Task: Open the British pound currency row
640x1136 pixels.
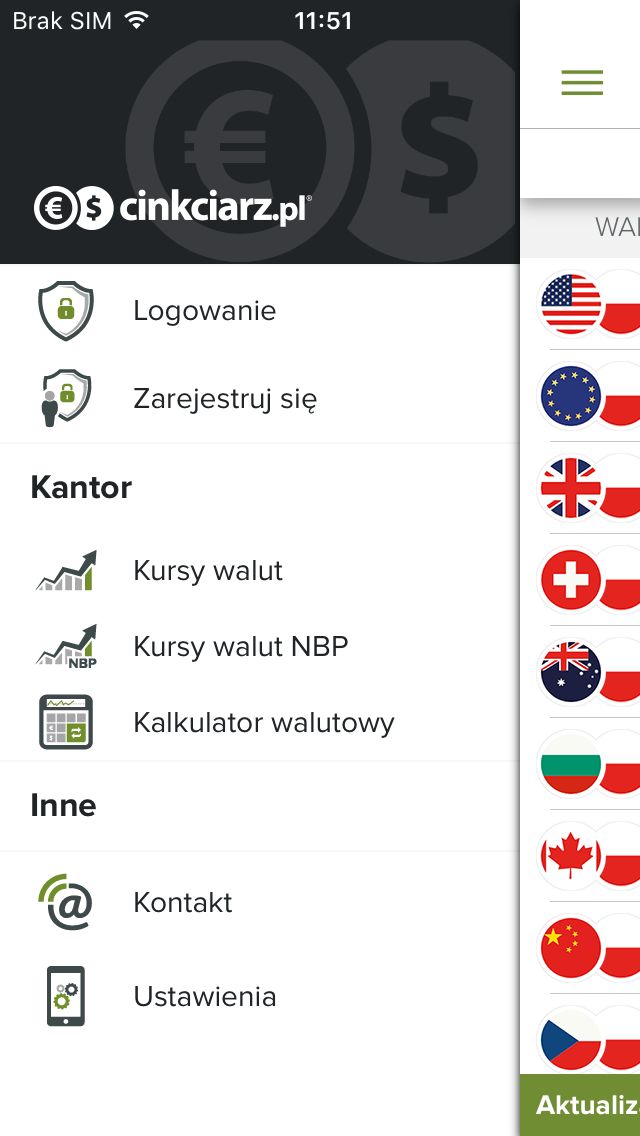Action: click(x=581, y=488)
